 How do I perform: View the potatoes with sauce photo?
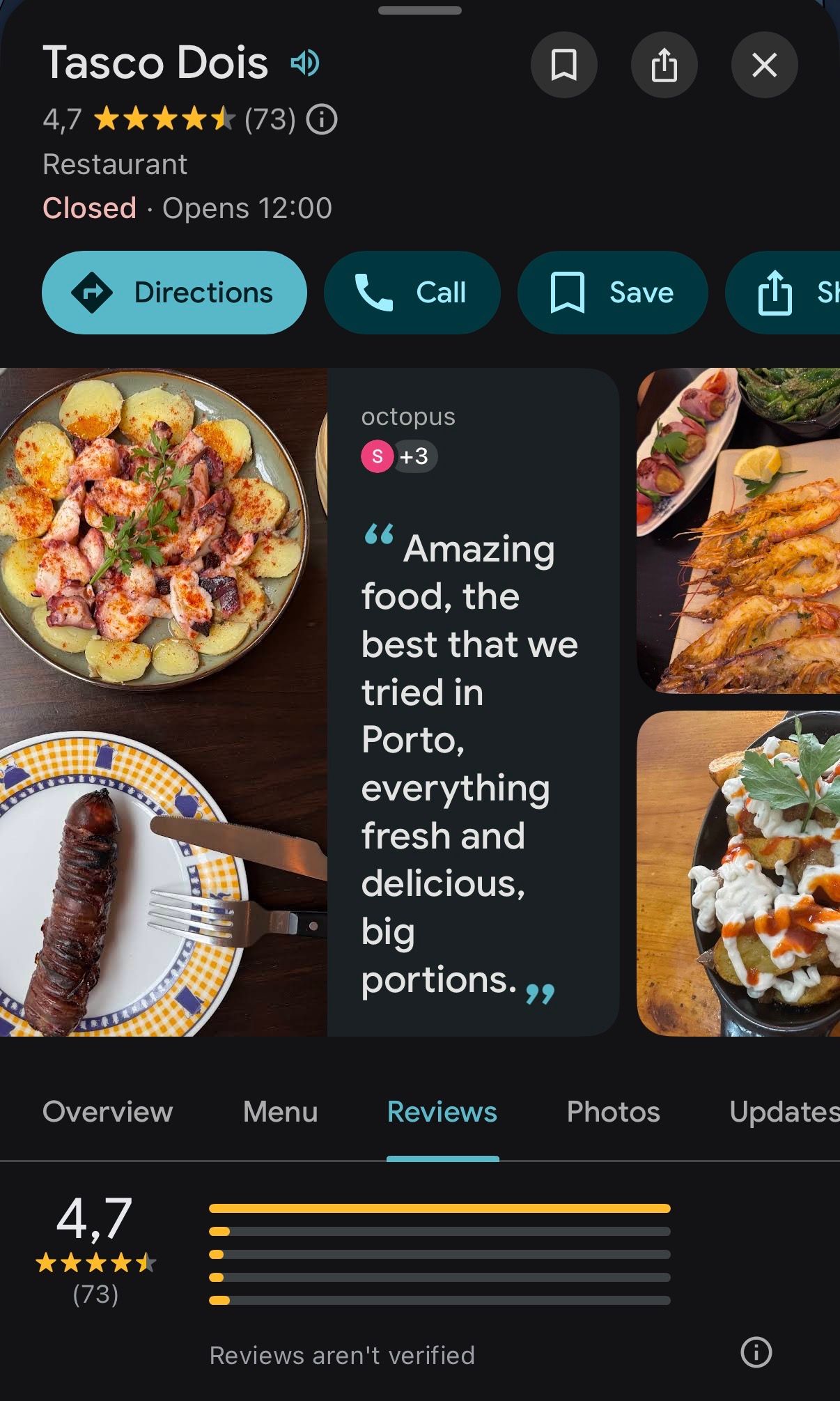(738, 873)
